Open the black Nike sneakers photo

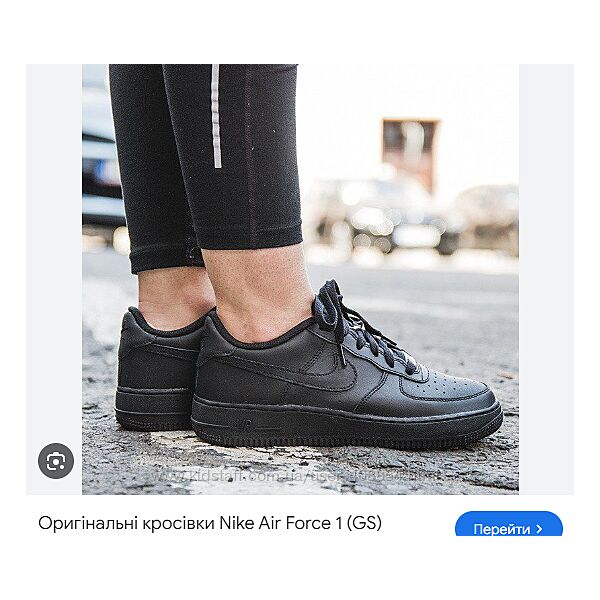[300, 279]
